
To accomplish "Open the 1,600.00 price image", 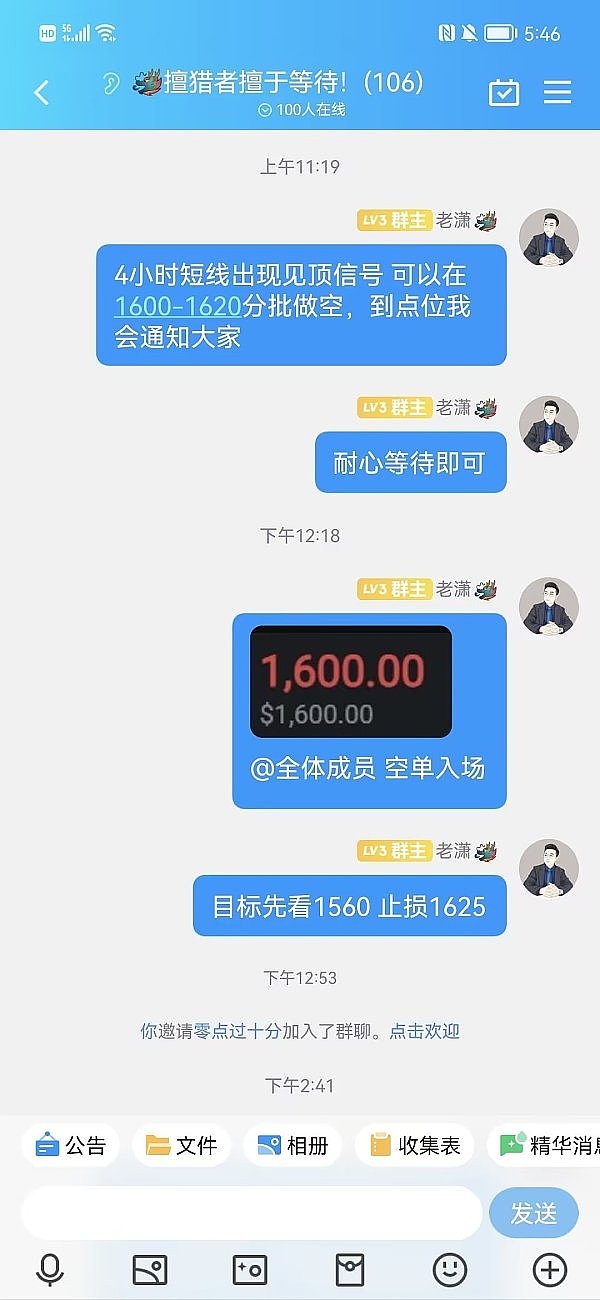I will click(x=350, y=681).
